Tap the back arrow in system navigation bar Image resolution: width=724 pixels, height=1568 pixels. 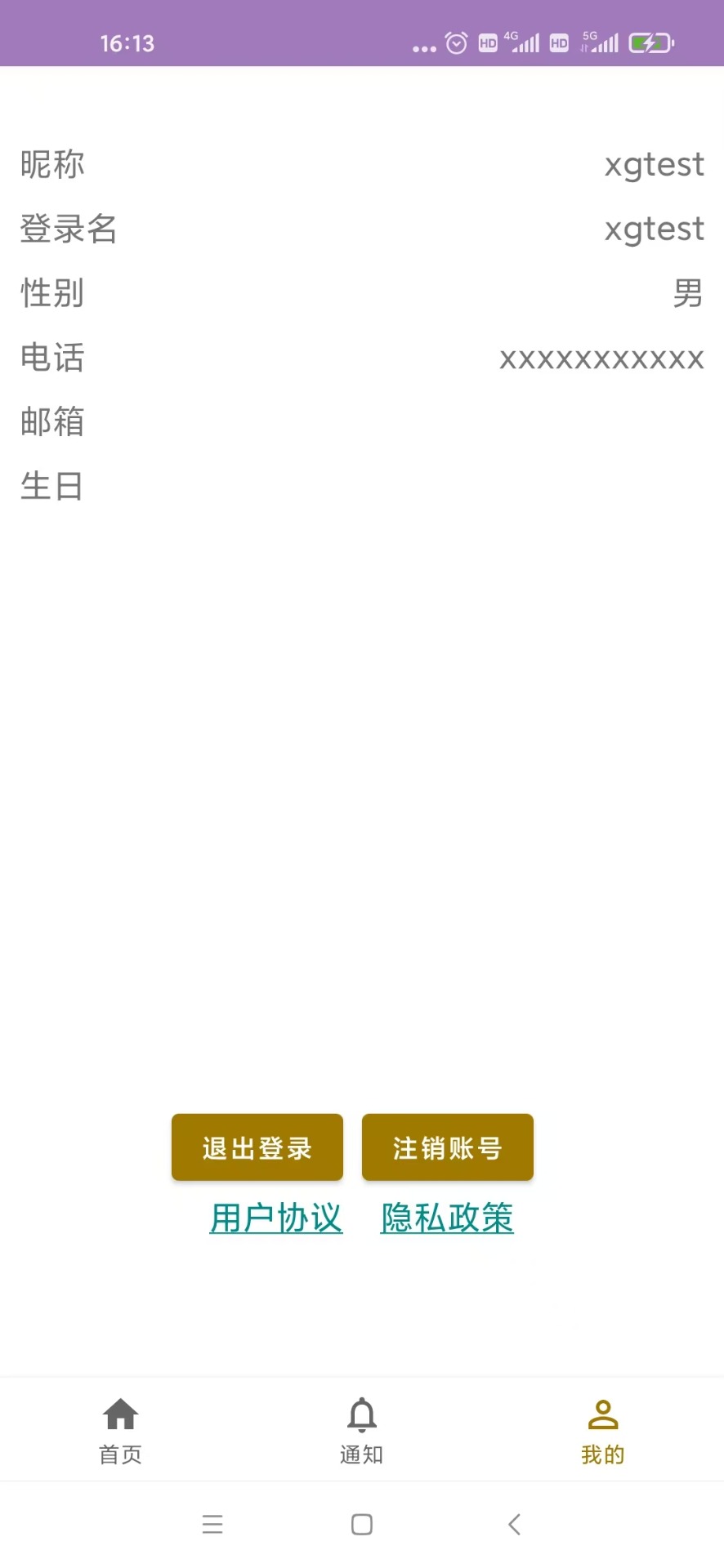click(514, 1523)
